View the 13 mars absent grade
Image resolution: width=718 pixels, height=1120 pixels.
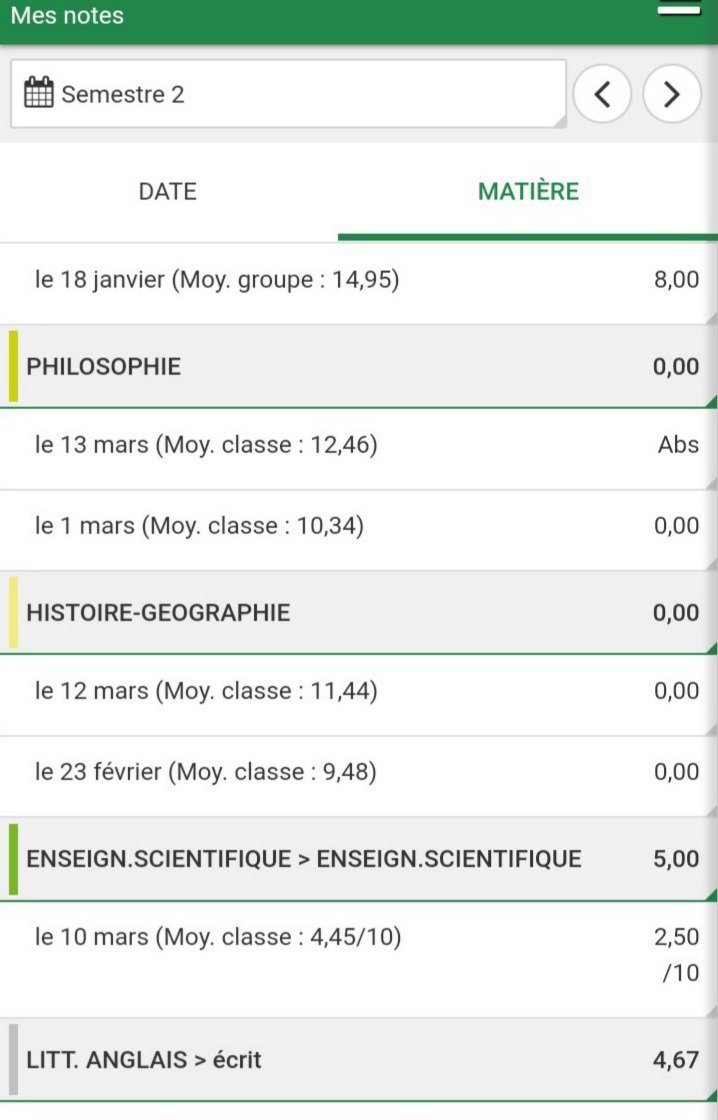pyautogui.click(x=359, y=446)
